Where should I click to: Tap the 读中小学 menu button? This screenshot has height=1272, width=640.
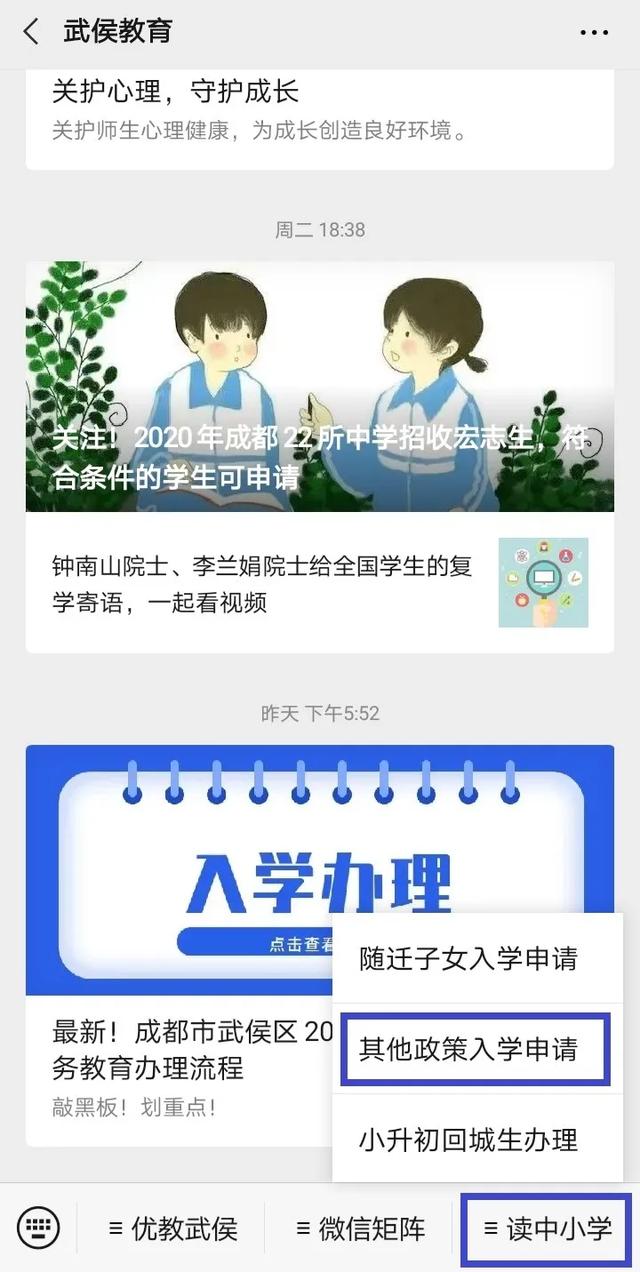point(546,1229)
